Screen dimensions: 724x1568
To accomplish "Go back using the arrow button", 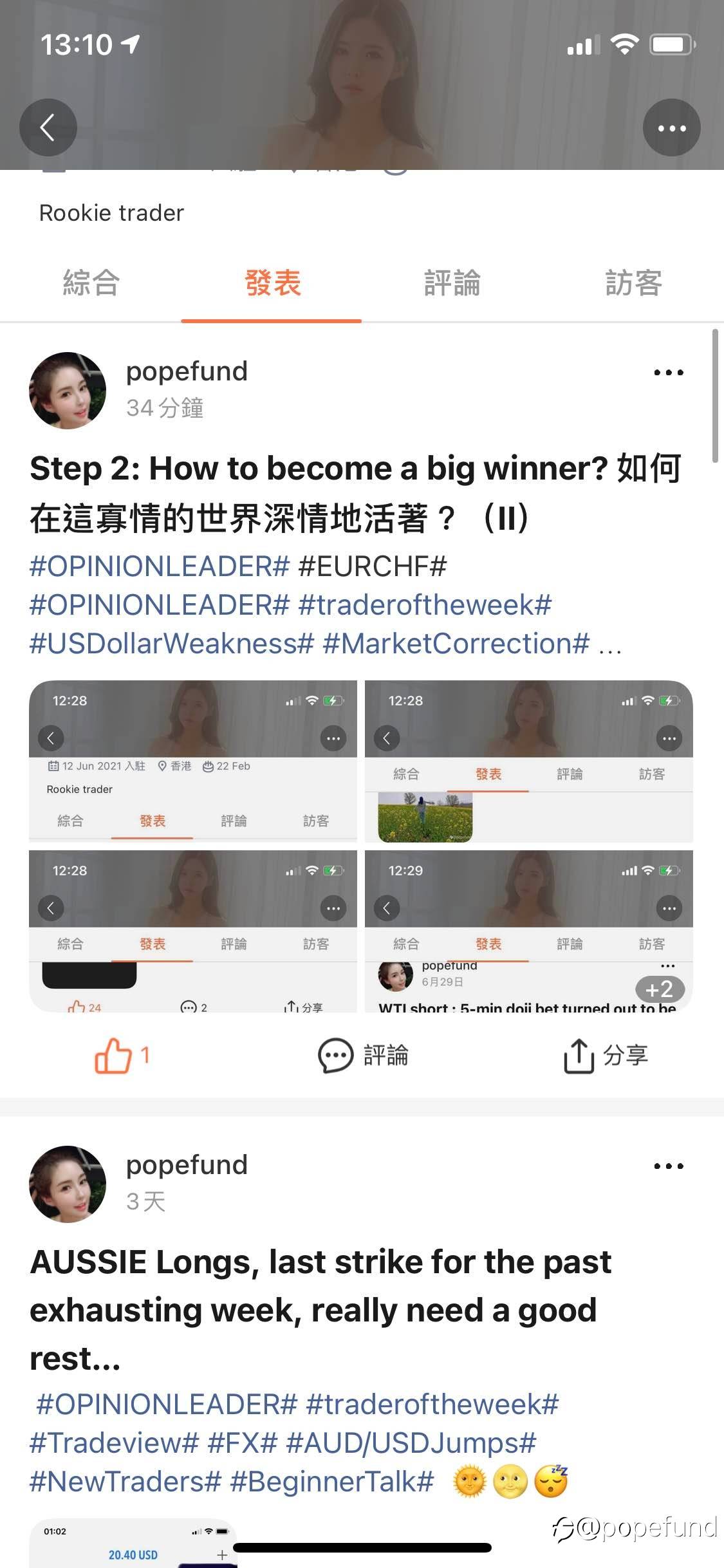I will pyautogui.click(x=48, y=127).
